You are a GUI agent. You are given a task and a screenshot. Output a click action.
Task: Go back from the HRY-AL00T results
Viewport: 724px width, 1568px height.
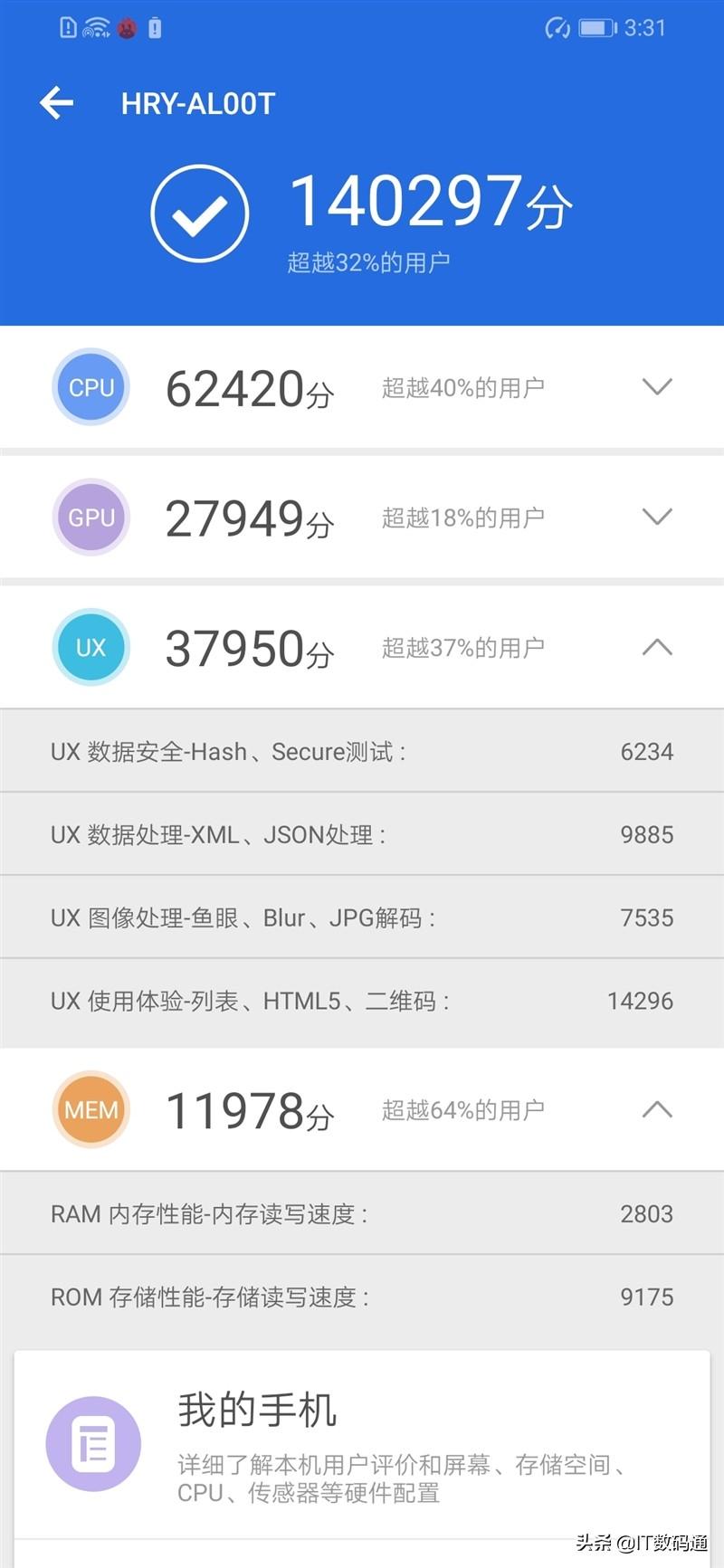tap(57, 103)
